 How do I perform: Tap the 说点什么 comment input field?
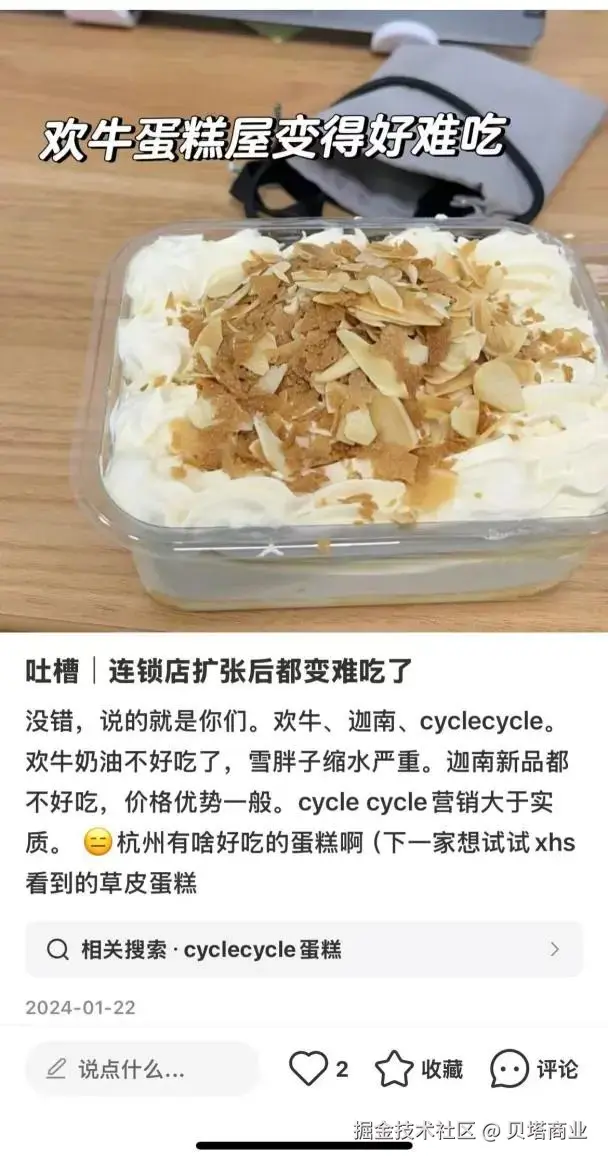[140, 1069]
